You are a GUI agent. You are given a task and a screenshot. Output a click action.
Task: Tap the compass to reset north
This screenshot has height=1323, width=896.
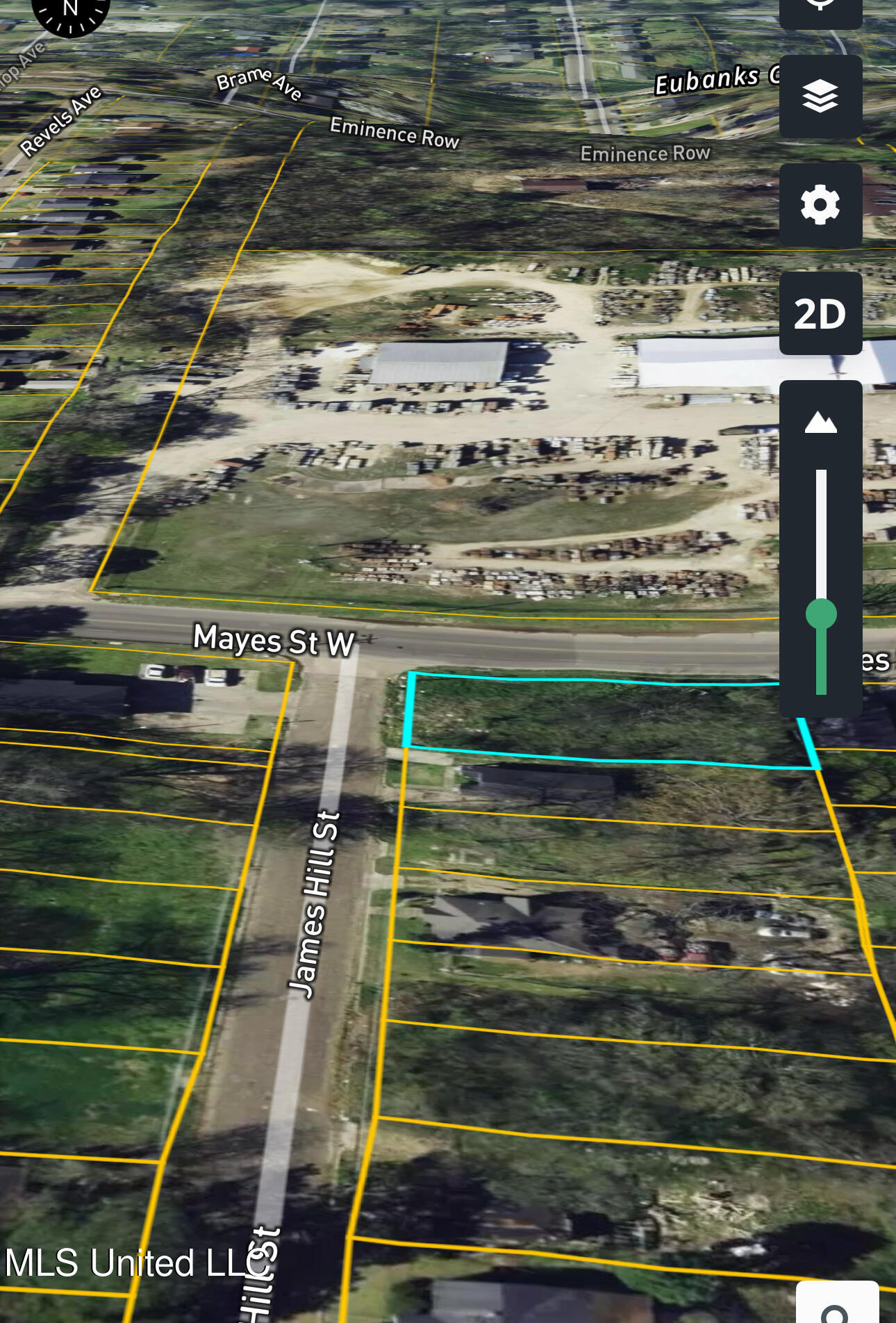[x=70, y=13]
